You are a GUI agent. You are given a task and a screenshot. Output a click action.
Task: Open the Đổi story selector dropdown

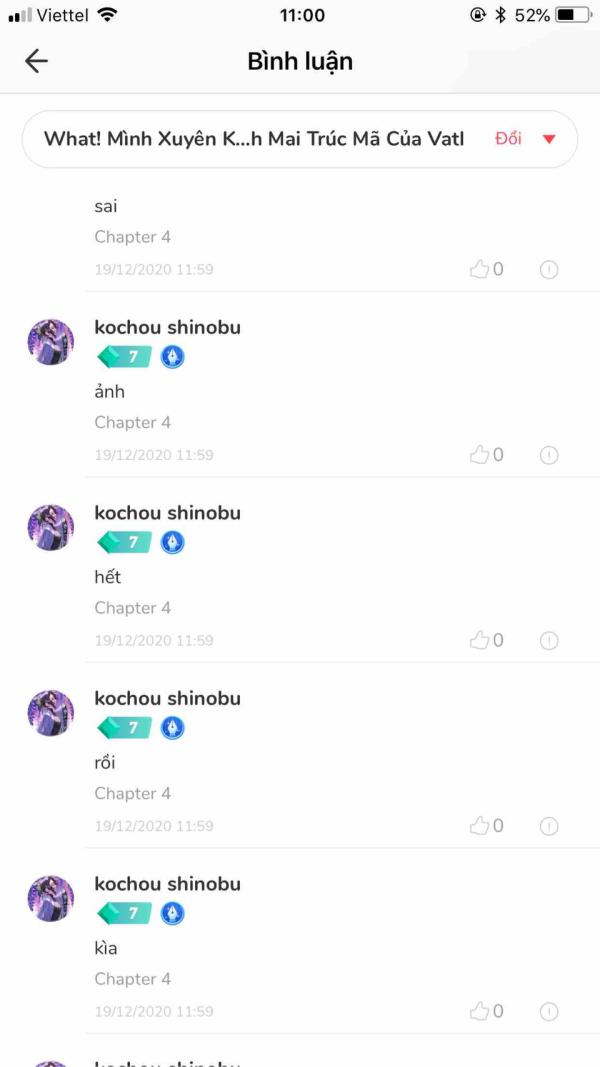coord(526,139)
